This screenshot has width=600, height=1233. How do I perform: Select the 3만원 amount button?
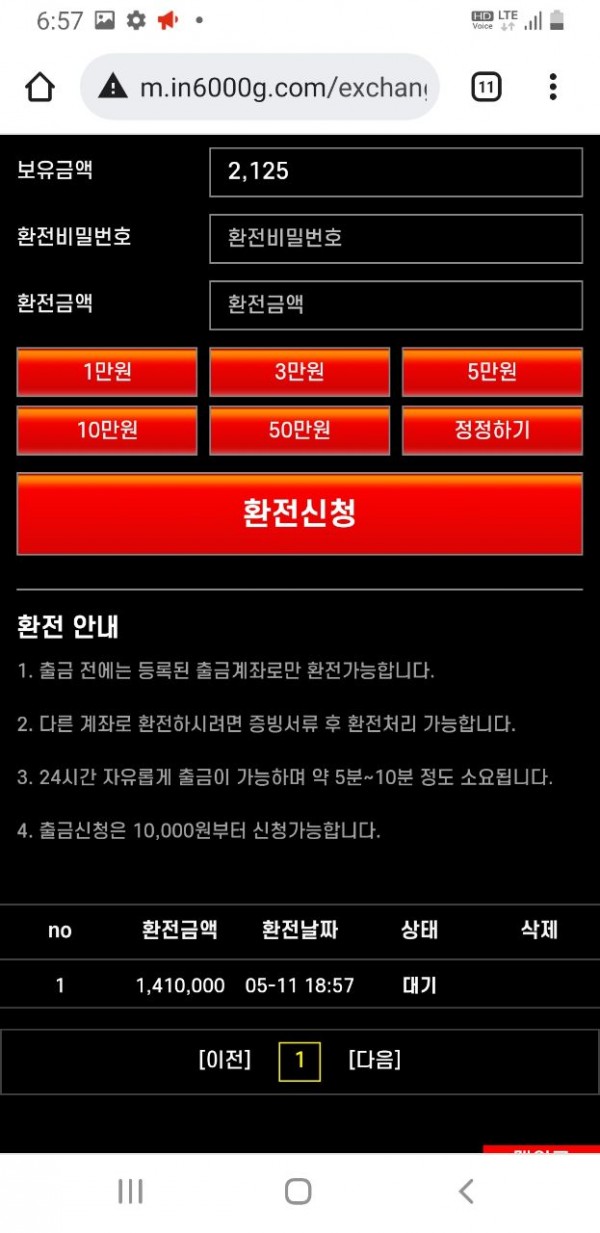click(x=299, y=372)
